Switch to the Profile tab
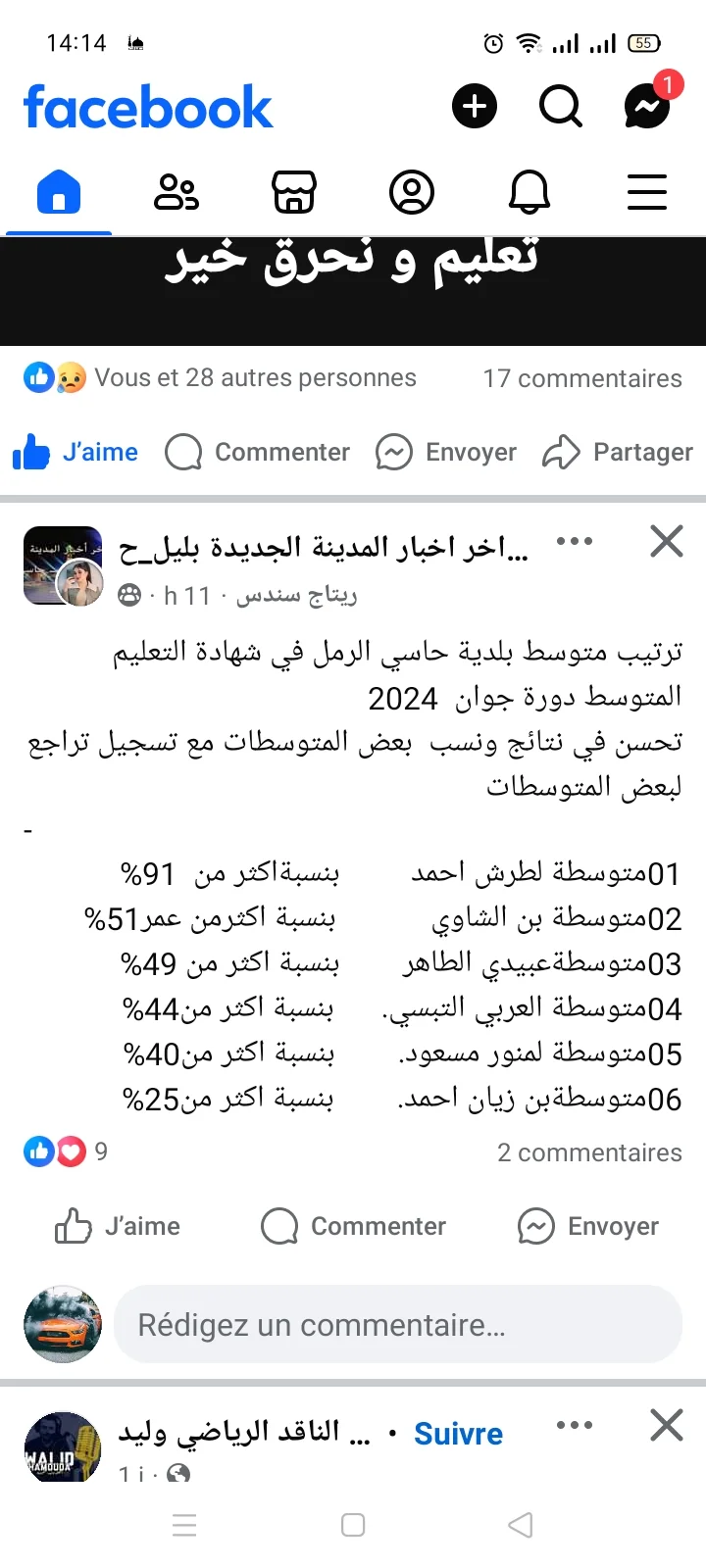706x1568 pixels. (x=412, y=192)
